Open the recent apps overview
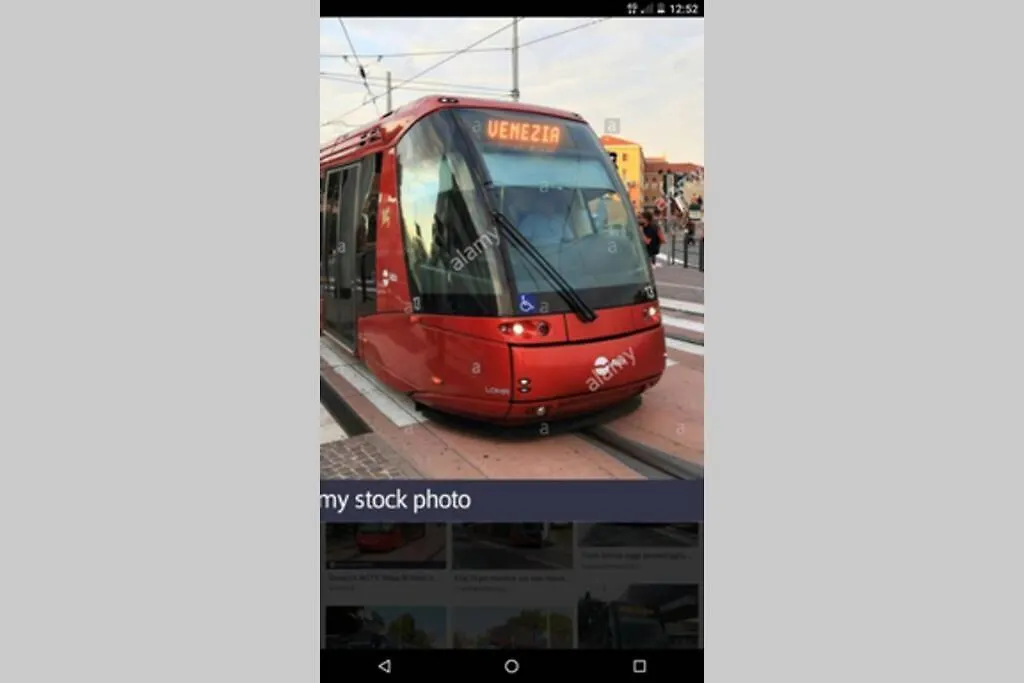The image size is (1024, 683). click(x=639, y=666)
